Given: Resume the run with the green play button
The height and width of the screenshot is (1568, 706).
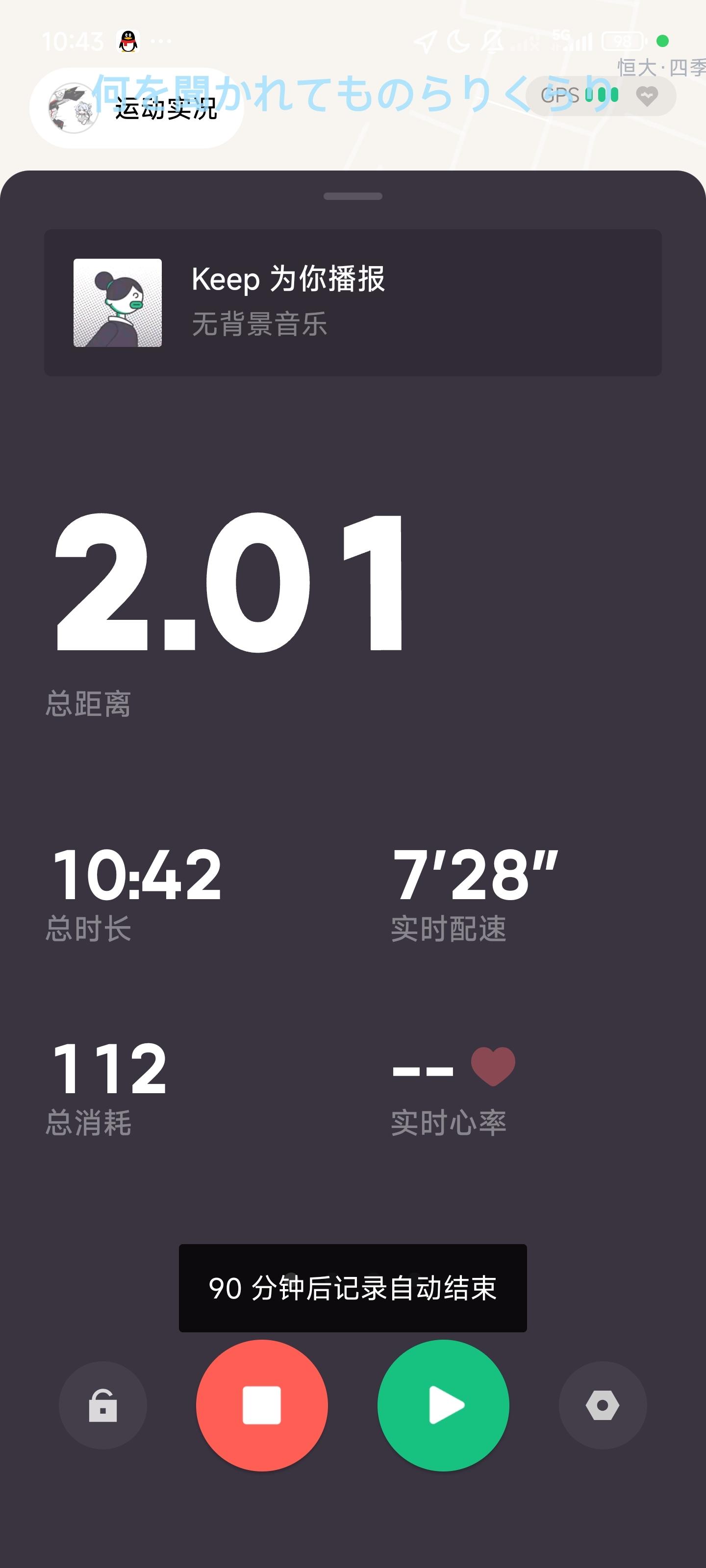Looking at the screenshot, I should coord(443,1405).
